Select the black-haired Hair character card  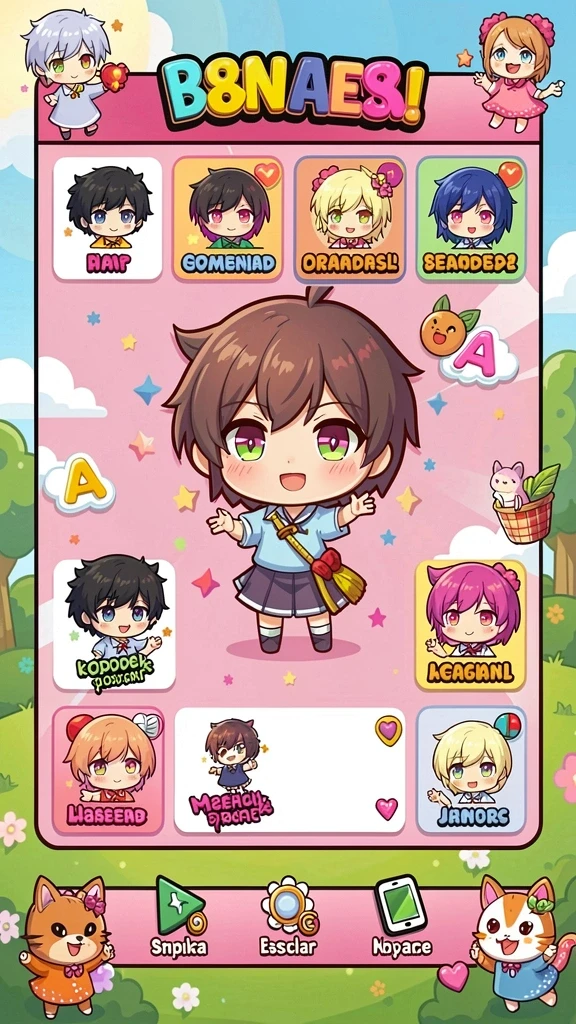point(108,218)
